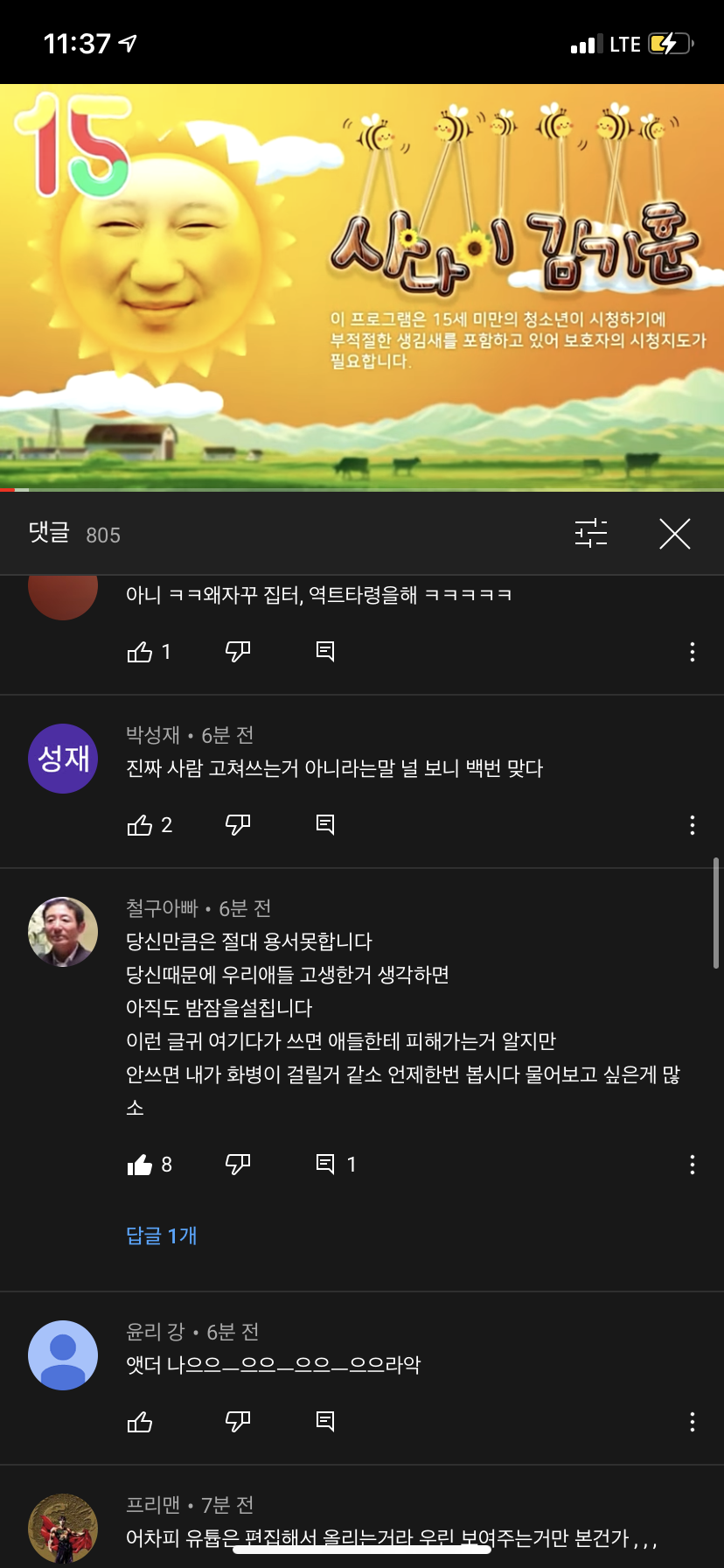This screenshot has height=1568, width=724.
Task: Reply to 윤리 강's comment
Action: point(325,1422)
